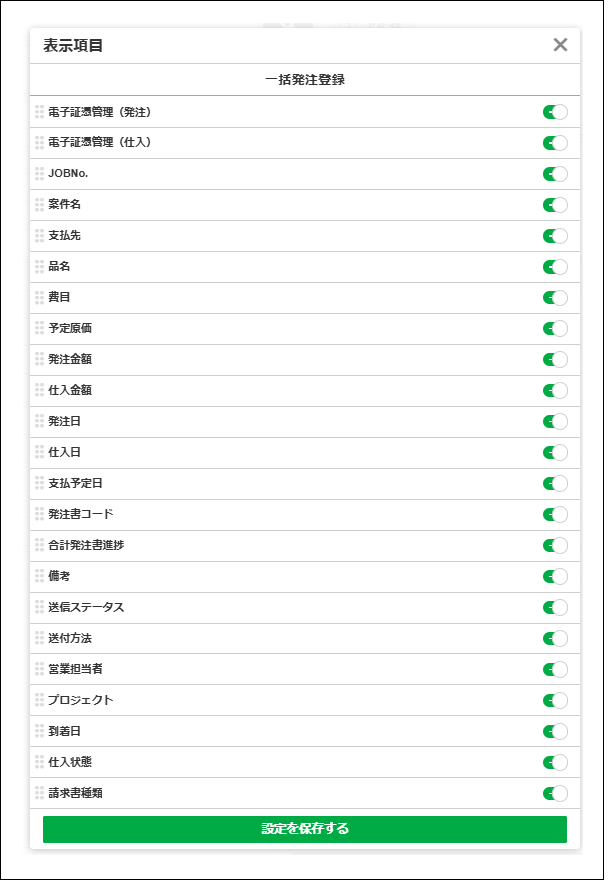
Task: Hide the 発注日 column
Action: 555,422
